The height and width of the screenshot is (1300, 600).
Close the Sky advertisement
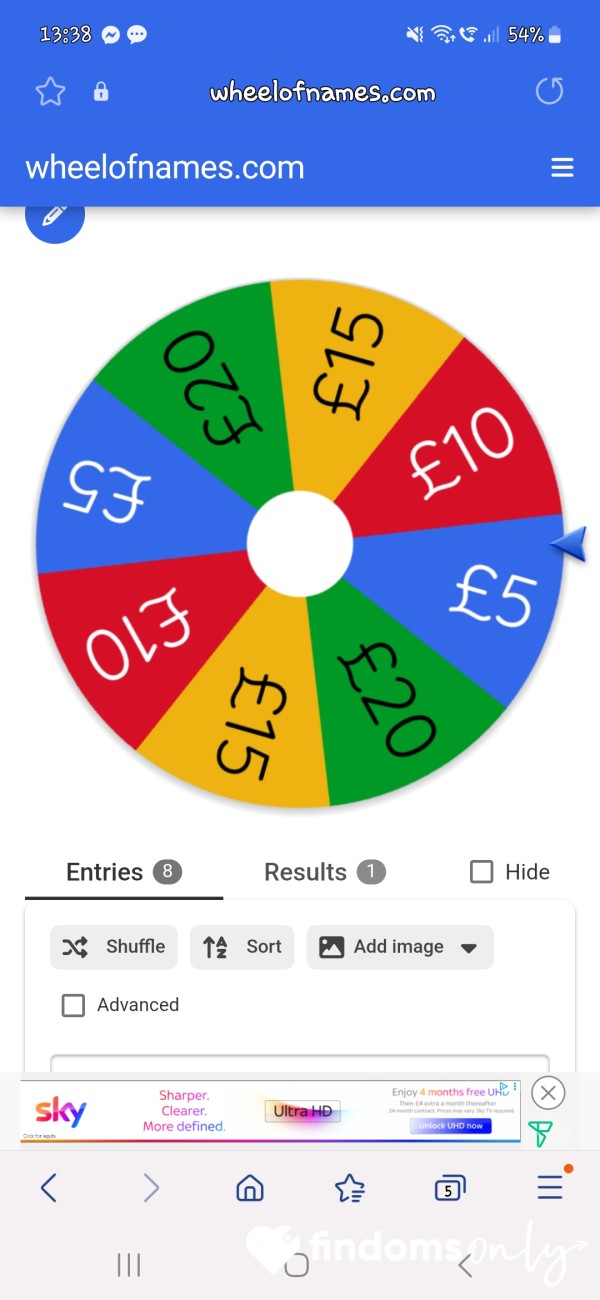pyautogui.click(x=547, y=1093)
